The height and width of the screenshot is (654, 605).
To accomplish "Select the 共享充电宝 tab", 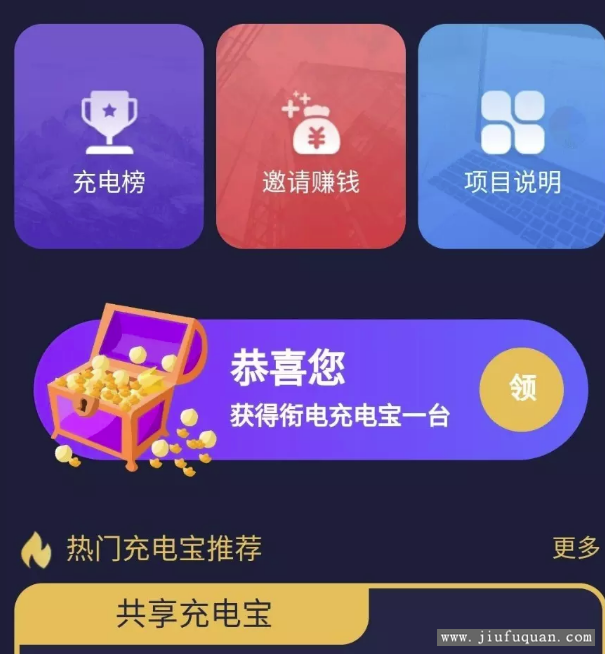I will click(x=194, y=613).
